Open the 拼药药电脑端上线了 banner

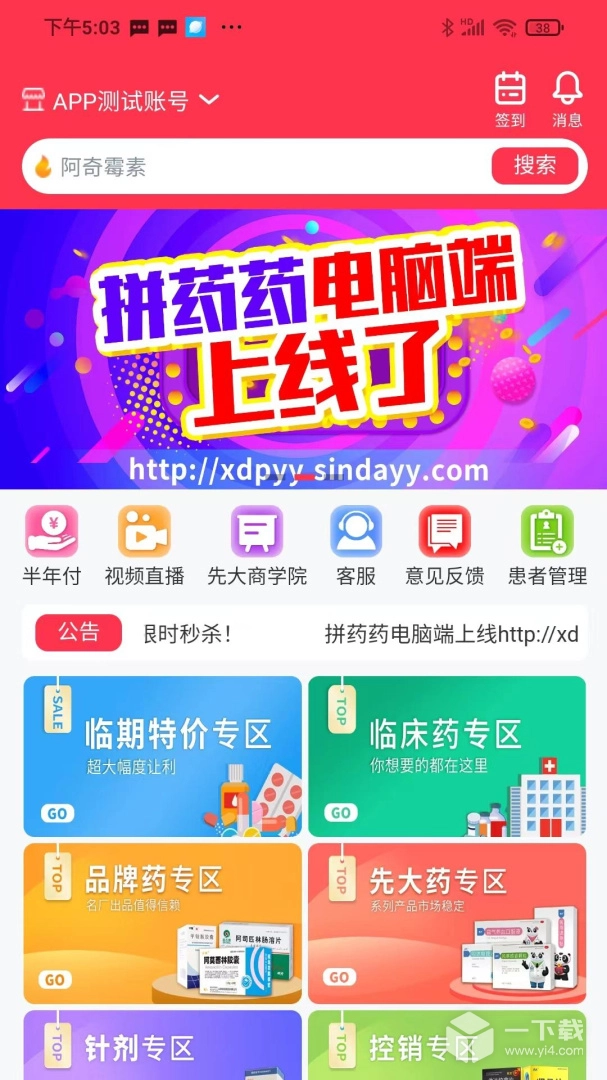(303, 349)
